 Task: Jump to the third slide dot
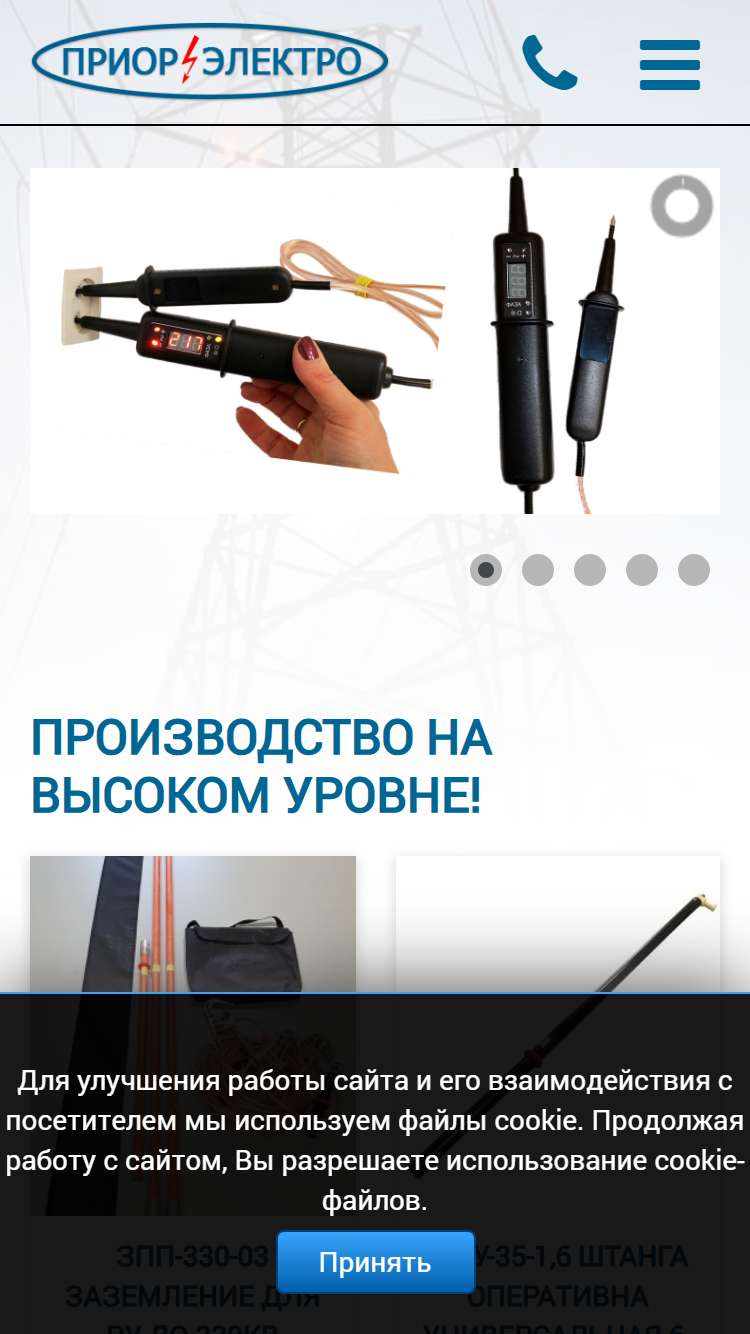point(590,570)
